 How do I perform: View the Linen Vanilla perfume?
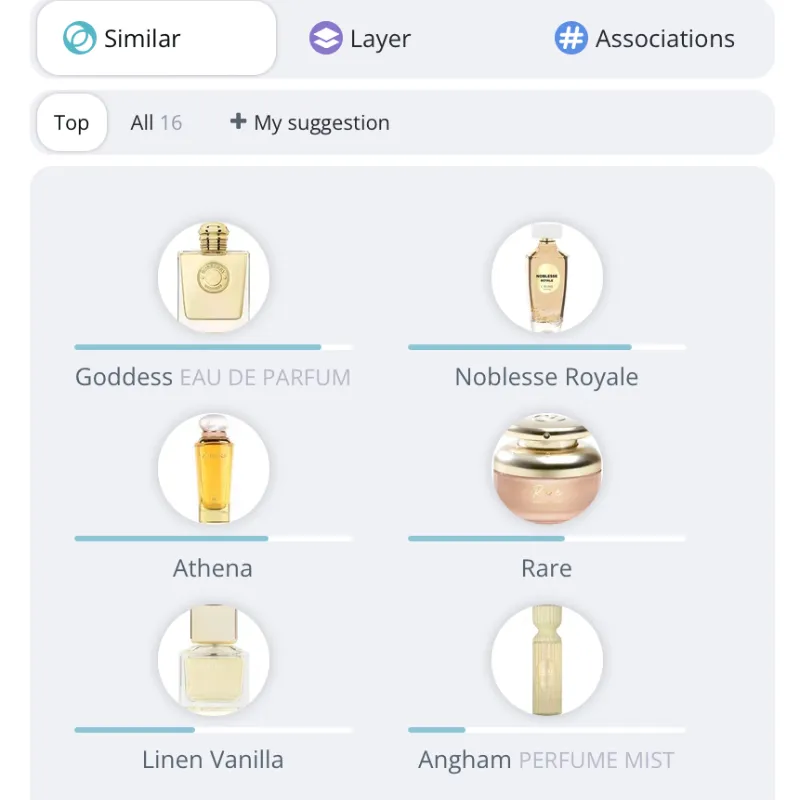tap(213, 660)
